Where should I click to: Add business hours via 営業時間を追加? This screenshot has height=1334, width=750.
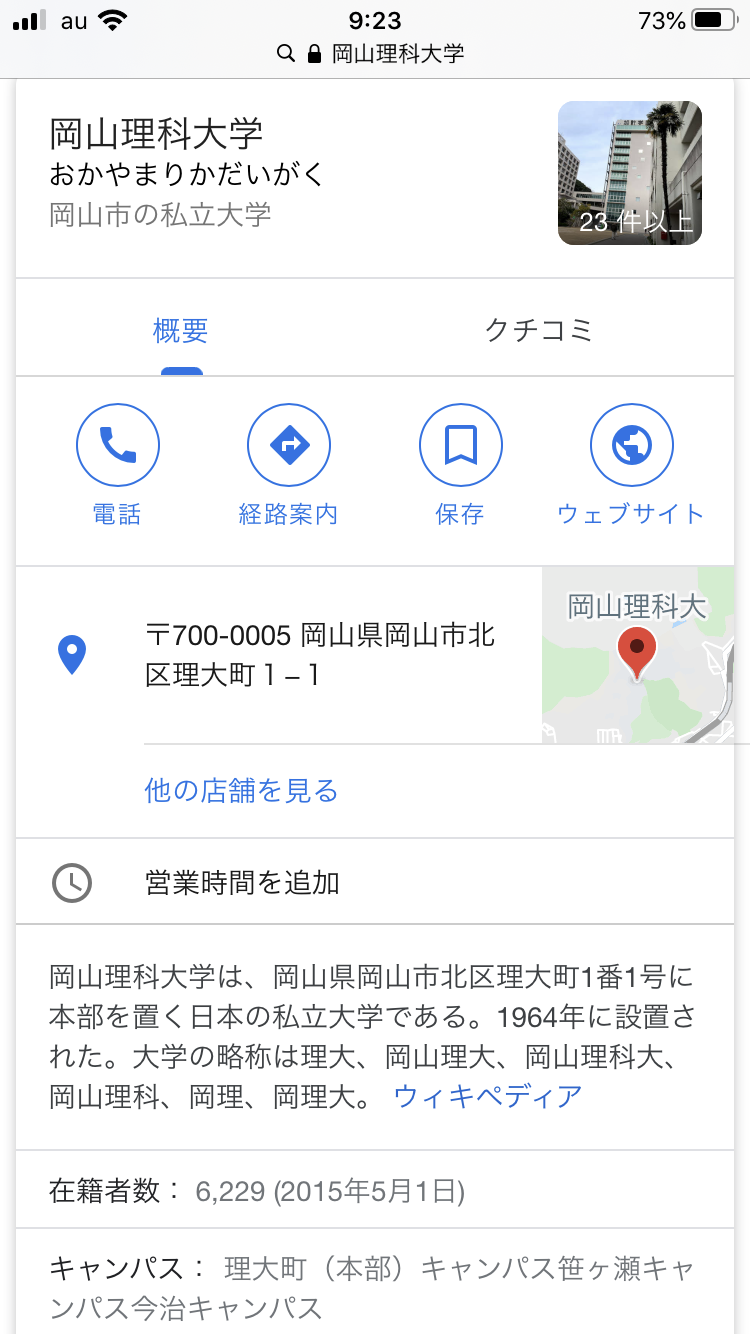[x=243, y=882]
